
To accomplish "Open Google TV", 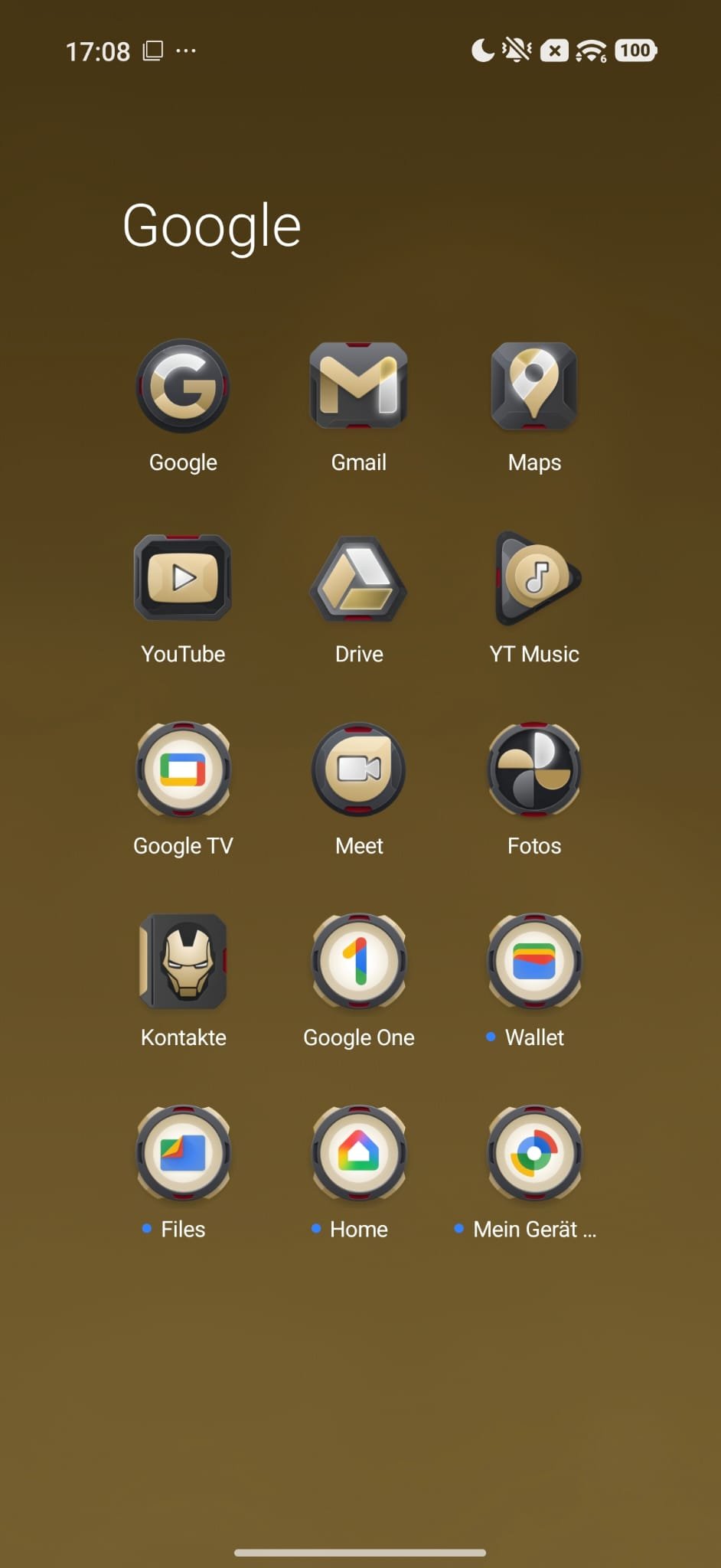I will (x=183, y=769).
